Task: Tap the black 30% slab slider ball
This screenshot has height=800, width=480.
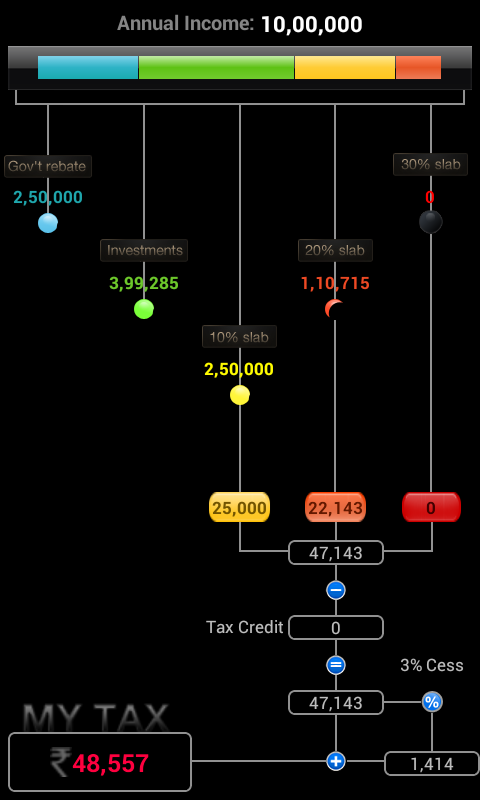Action: click(431, 222)
